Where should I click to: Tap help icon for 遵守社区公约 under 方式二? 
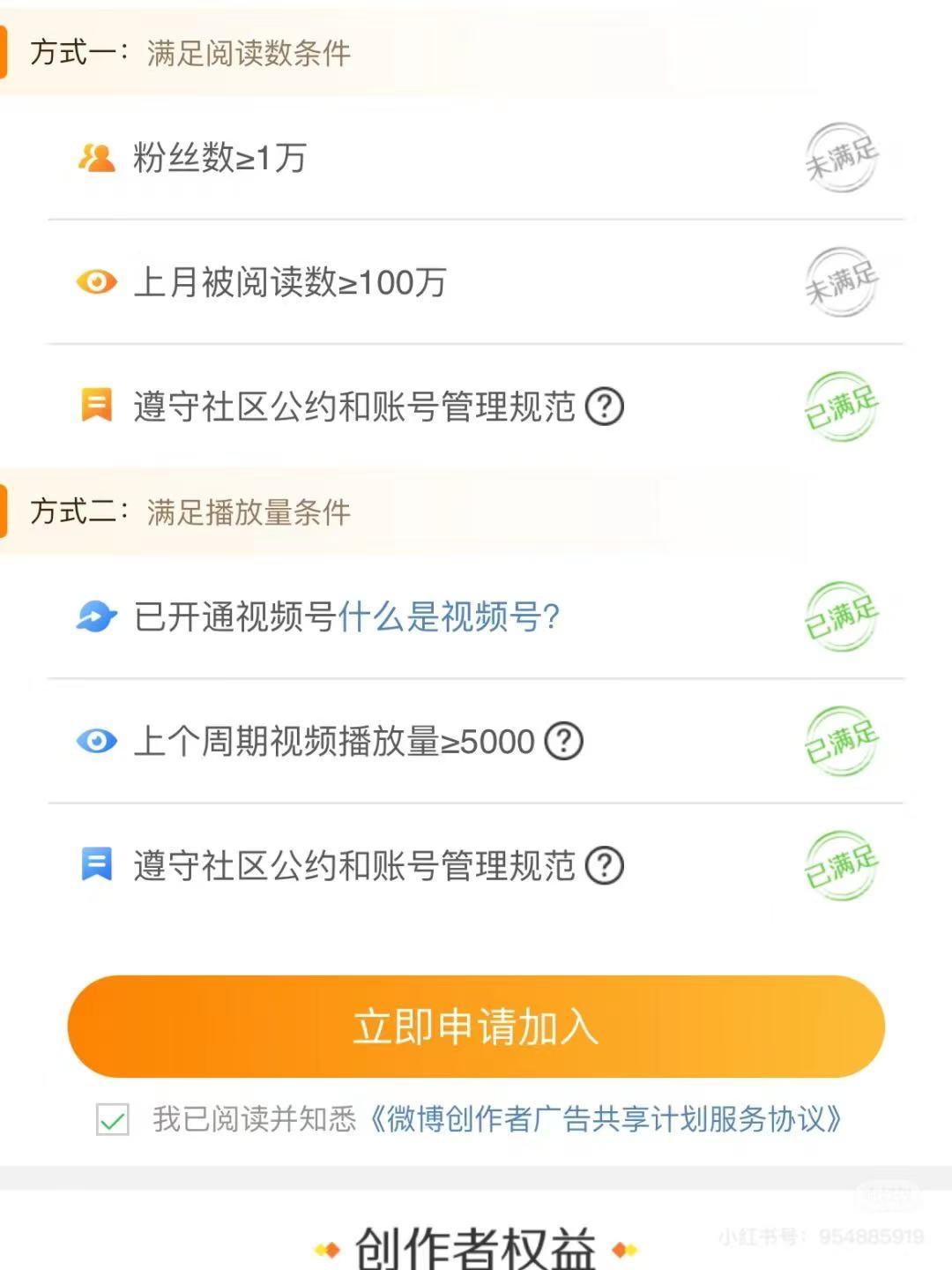[x=605, y=865]
